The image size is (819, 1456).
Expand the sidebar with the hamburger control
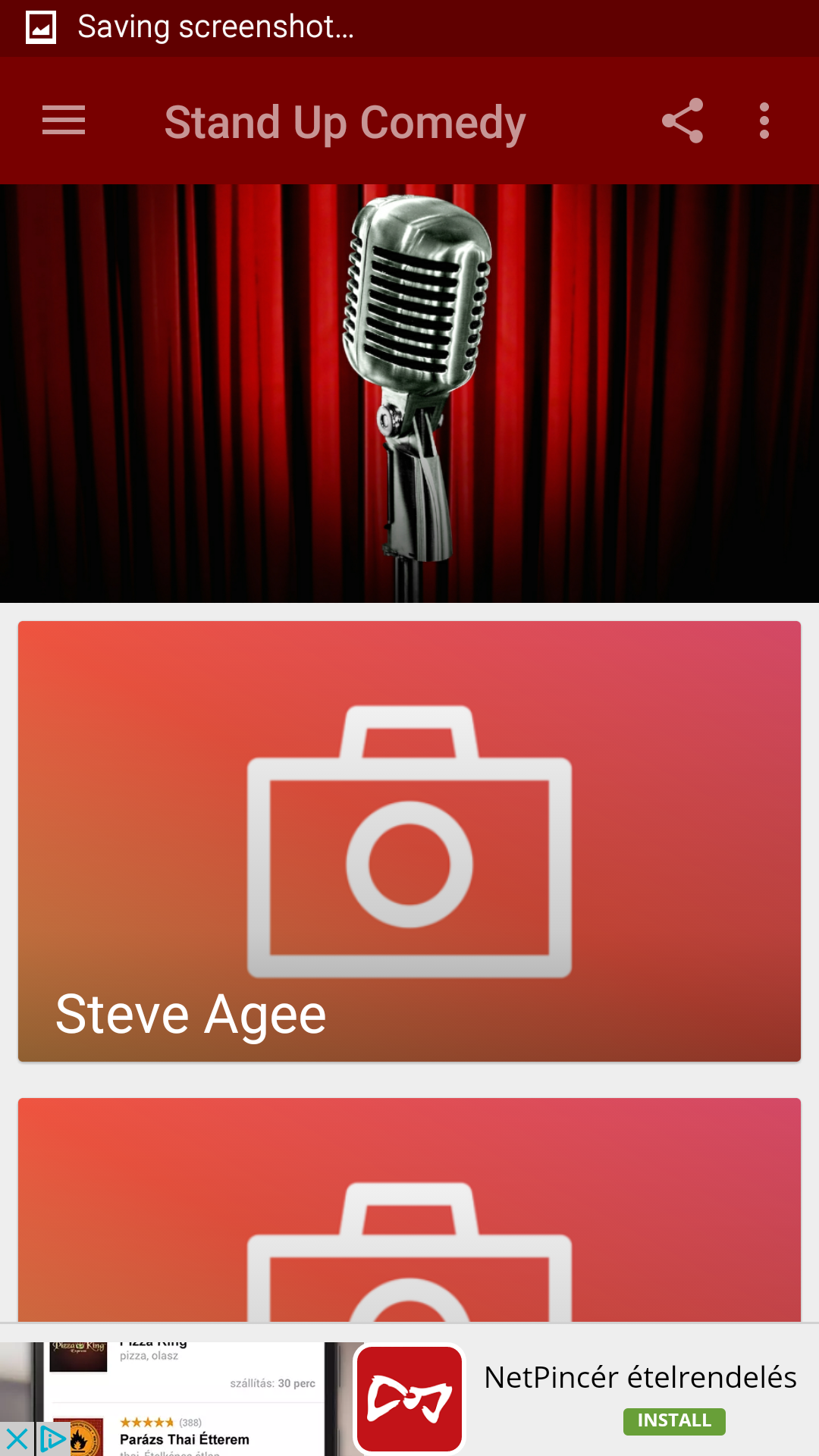tap(64, 121)
